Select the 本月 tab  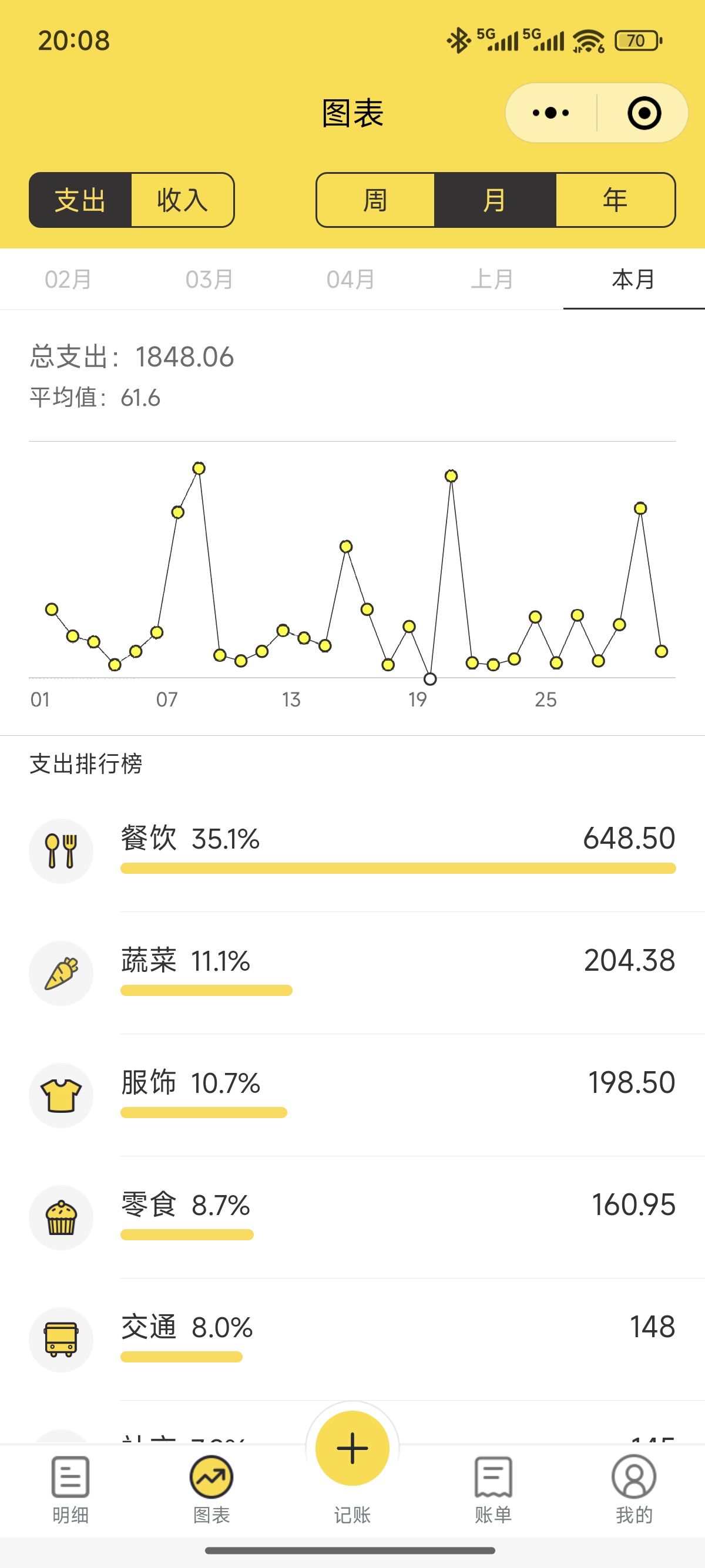tap(634, 280)
